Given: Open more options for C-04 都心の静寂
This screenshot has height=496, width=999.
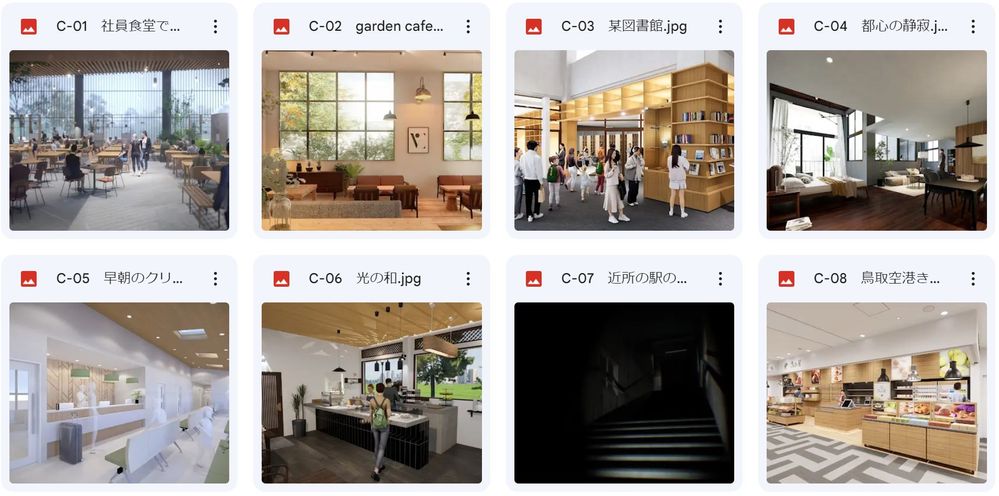Looking at the screenshot, I should 973,27.
